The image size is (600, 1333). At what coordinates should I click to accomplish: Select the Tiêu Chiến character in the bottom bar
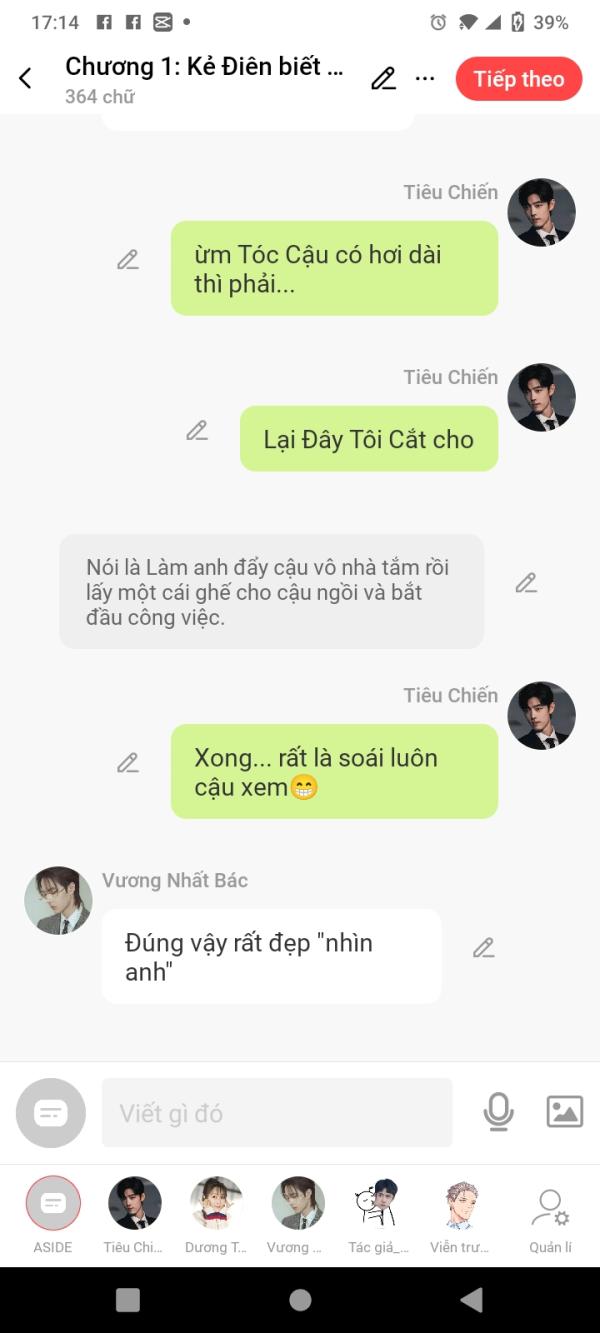[x=135, y=1215]
